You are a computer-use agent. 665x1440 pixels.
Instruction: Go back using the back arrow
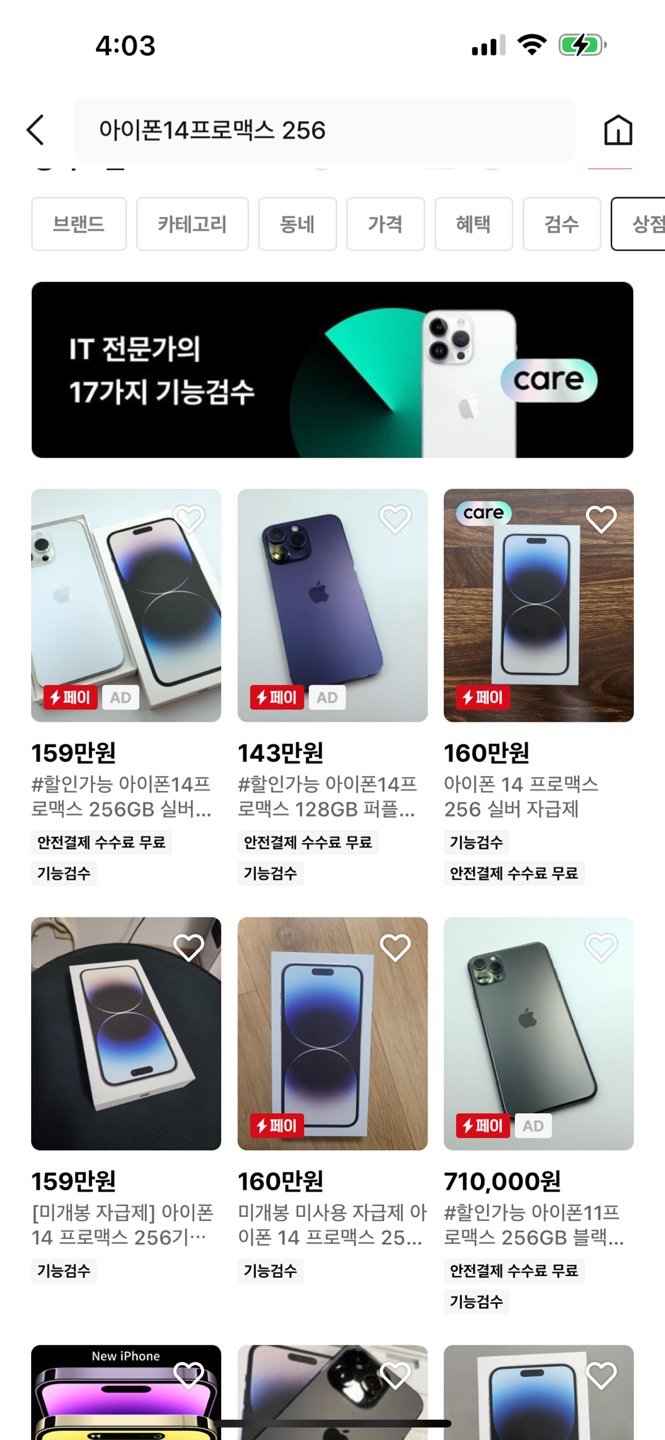(36, 130)
